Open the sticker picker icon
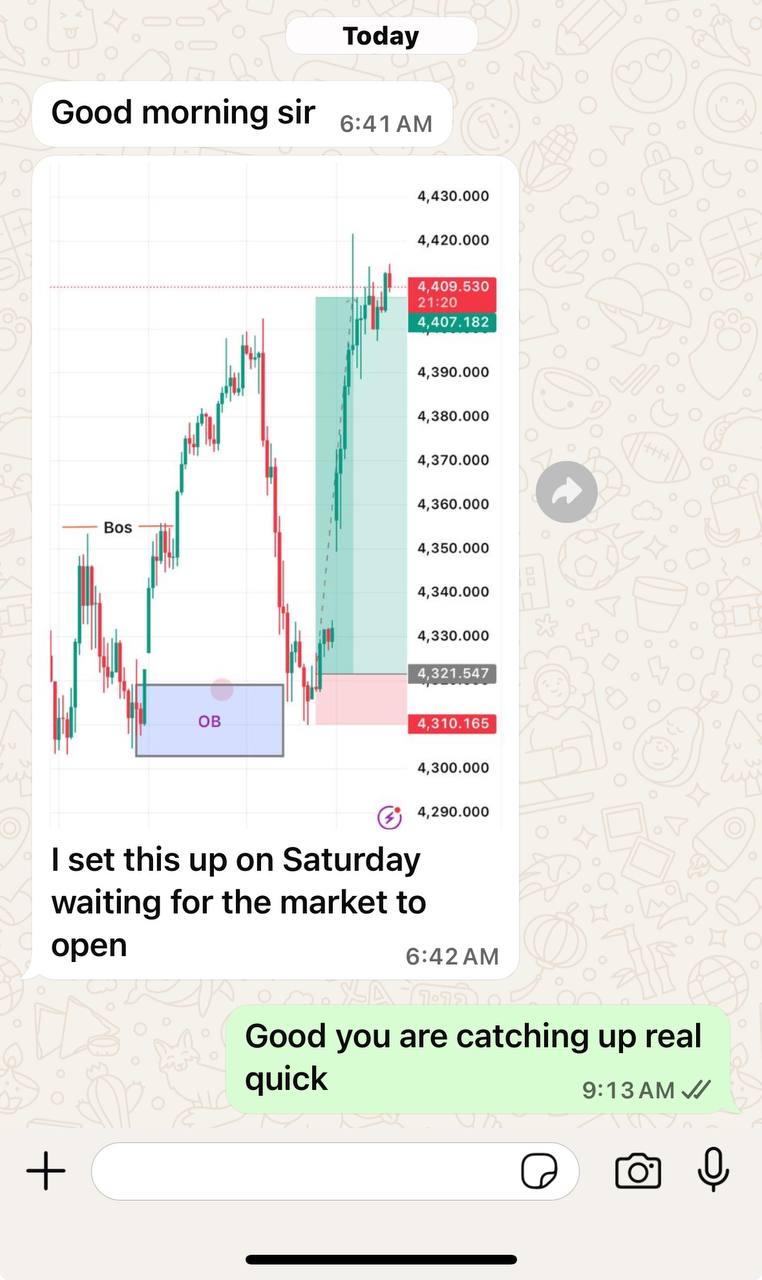Screen dimensions: 762x1280 539,1171
